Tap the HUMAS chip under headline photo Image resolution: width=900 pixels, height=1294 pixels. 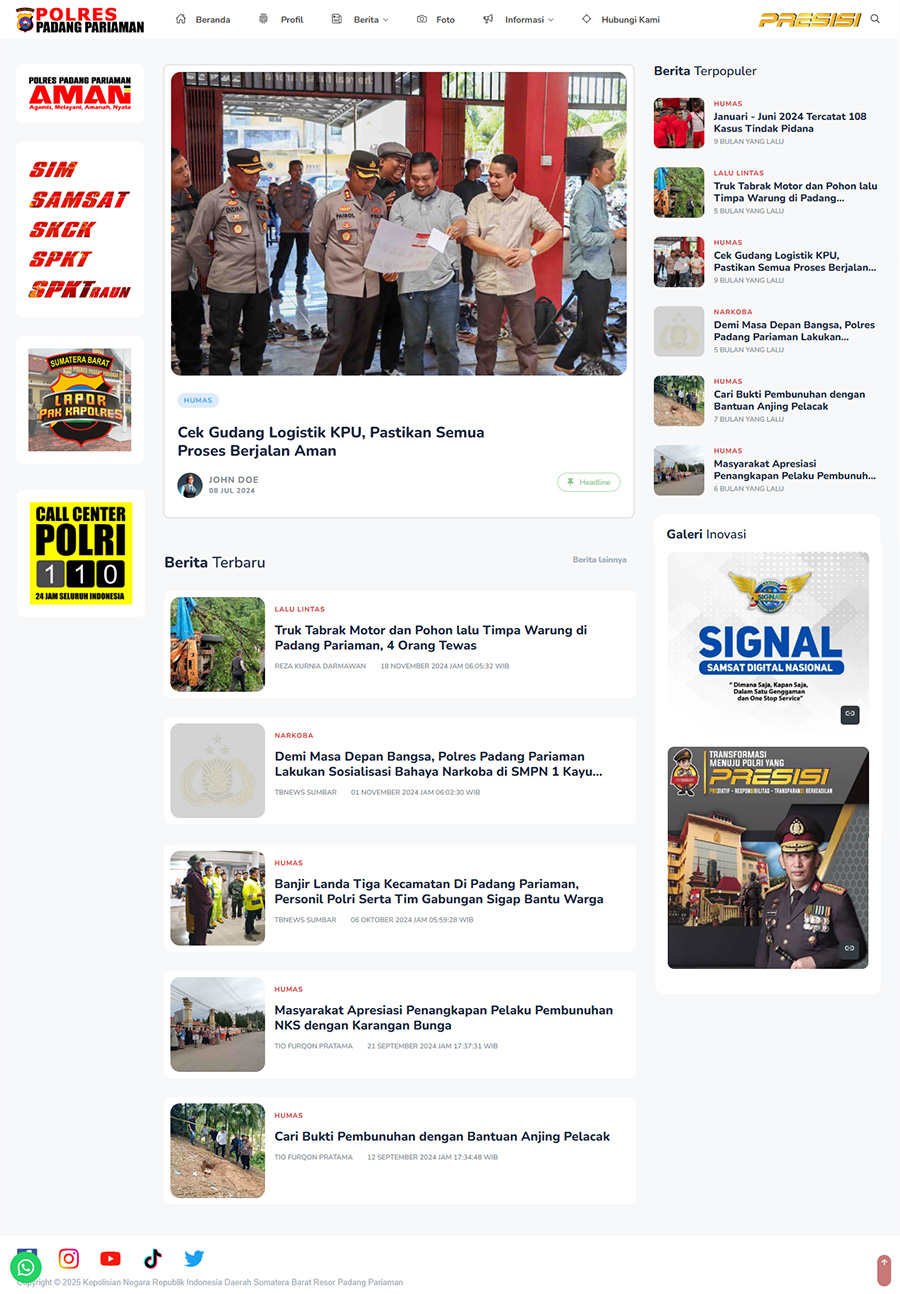click(x=198, y=400)
